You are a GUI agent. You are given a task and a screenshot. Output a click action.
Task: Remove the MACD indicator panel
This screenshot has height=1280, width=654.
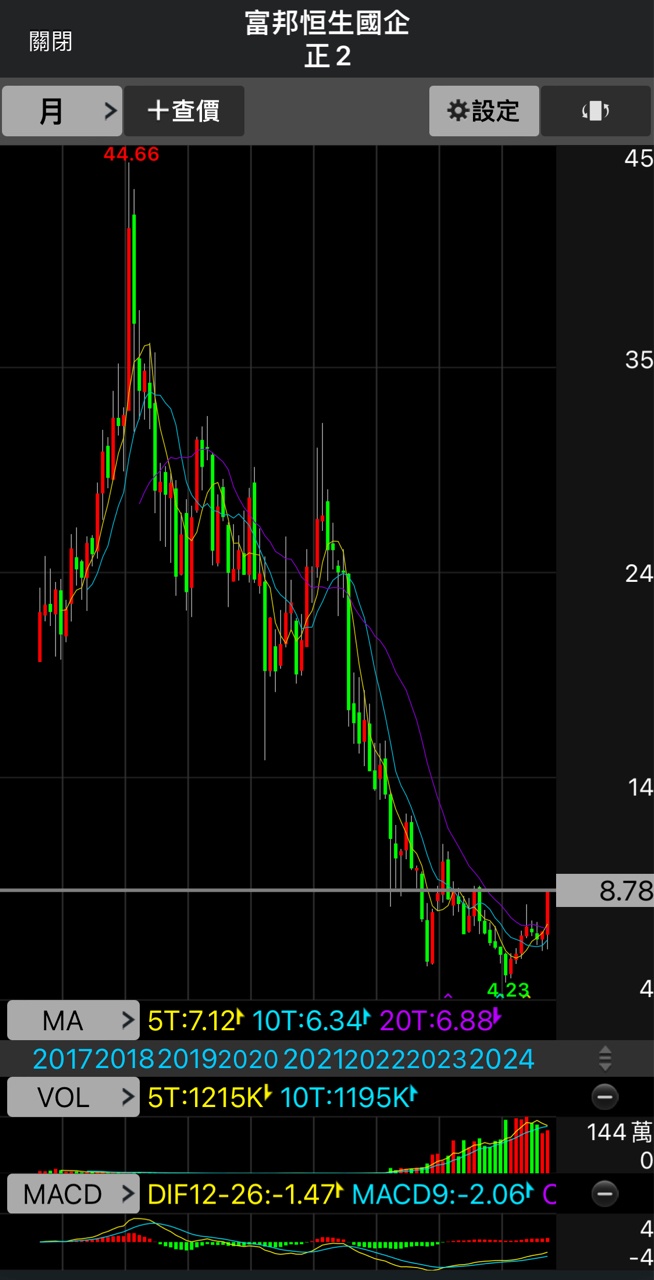[604, 1194]
